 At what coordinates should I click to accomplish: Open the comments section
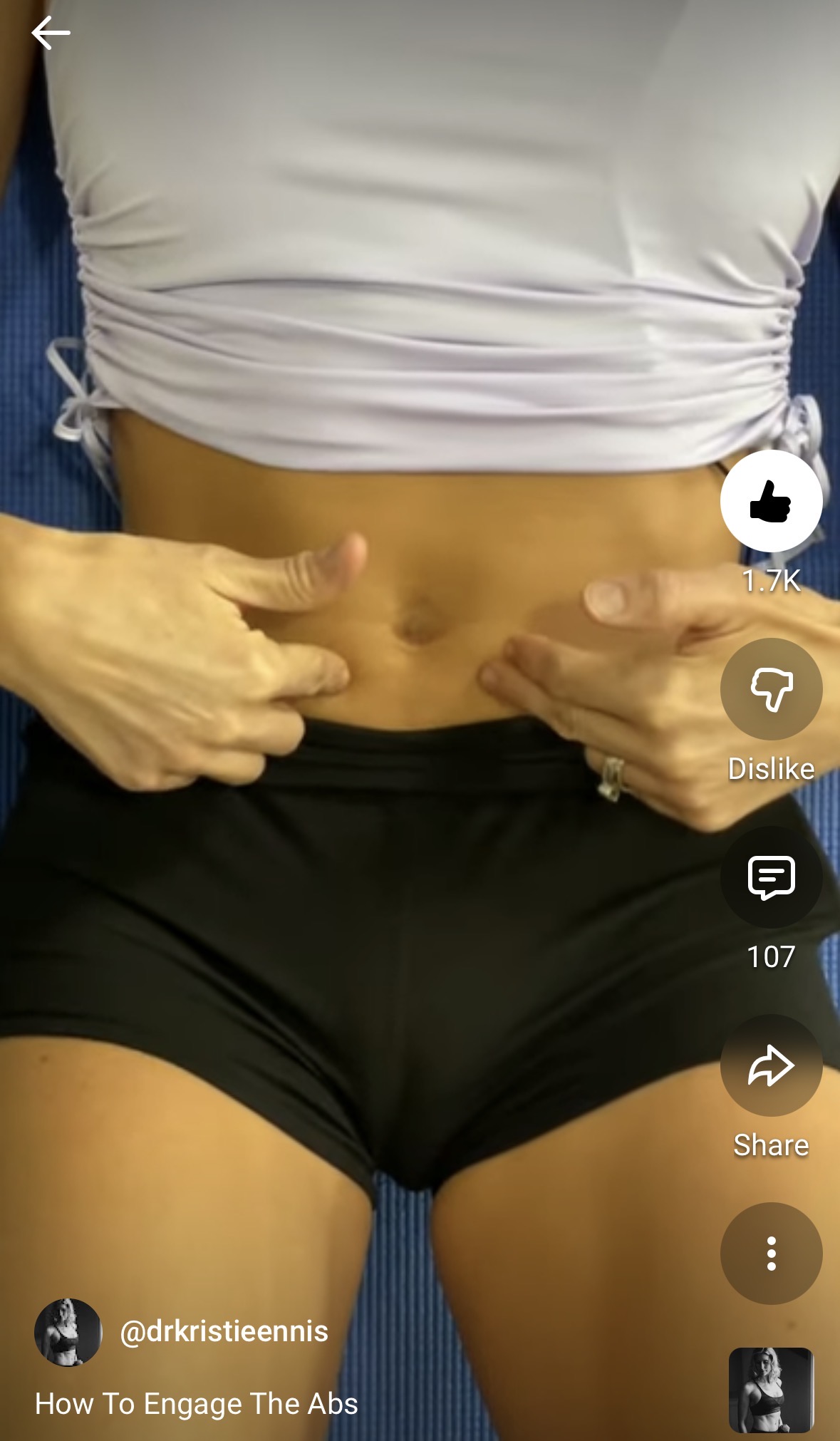771,877
